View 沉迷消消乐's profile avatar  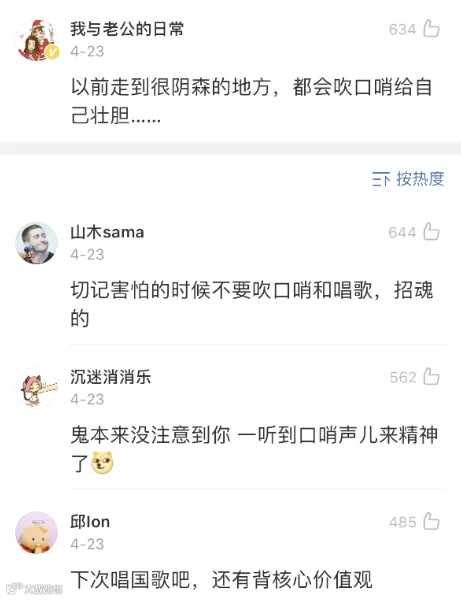(x=36, y=388)
